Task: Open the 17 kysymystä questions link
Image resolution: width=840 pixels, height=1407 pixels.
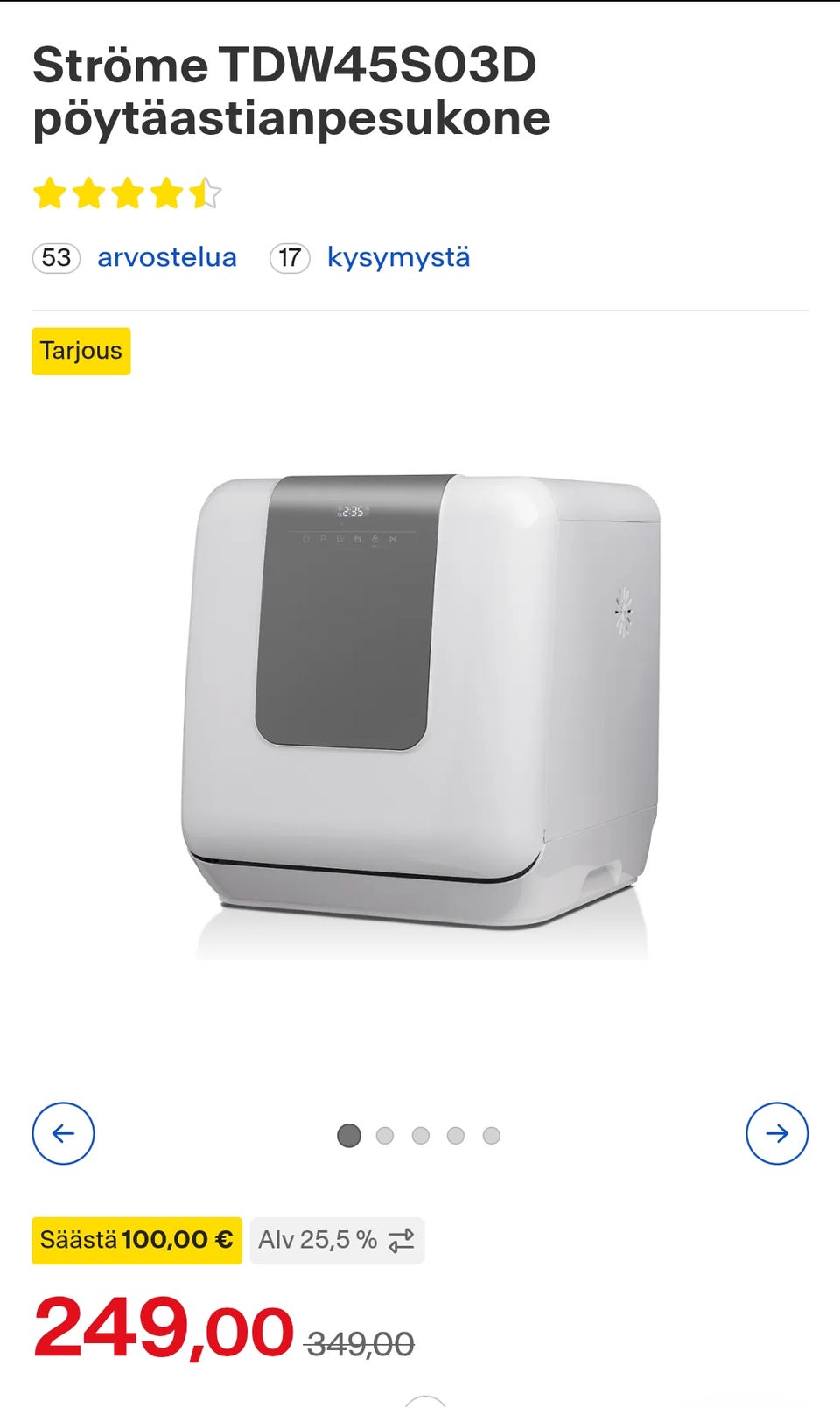Action: [370, 258]
